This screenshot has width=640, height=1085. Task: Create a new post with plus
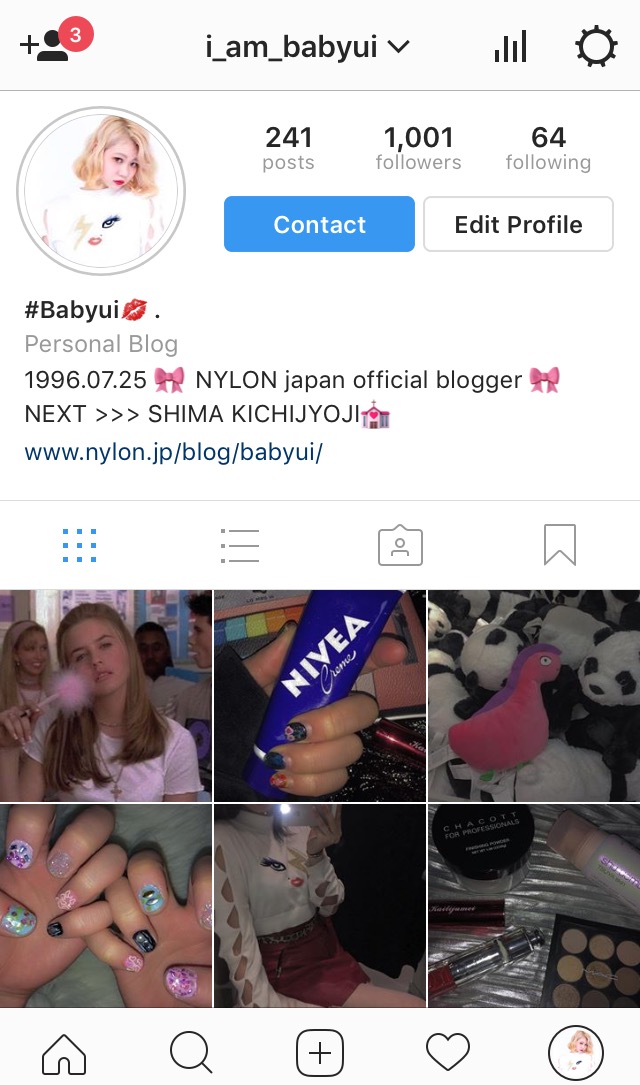tap(320, 1053)
